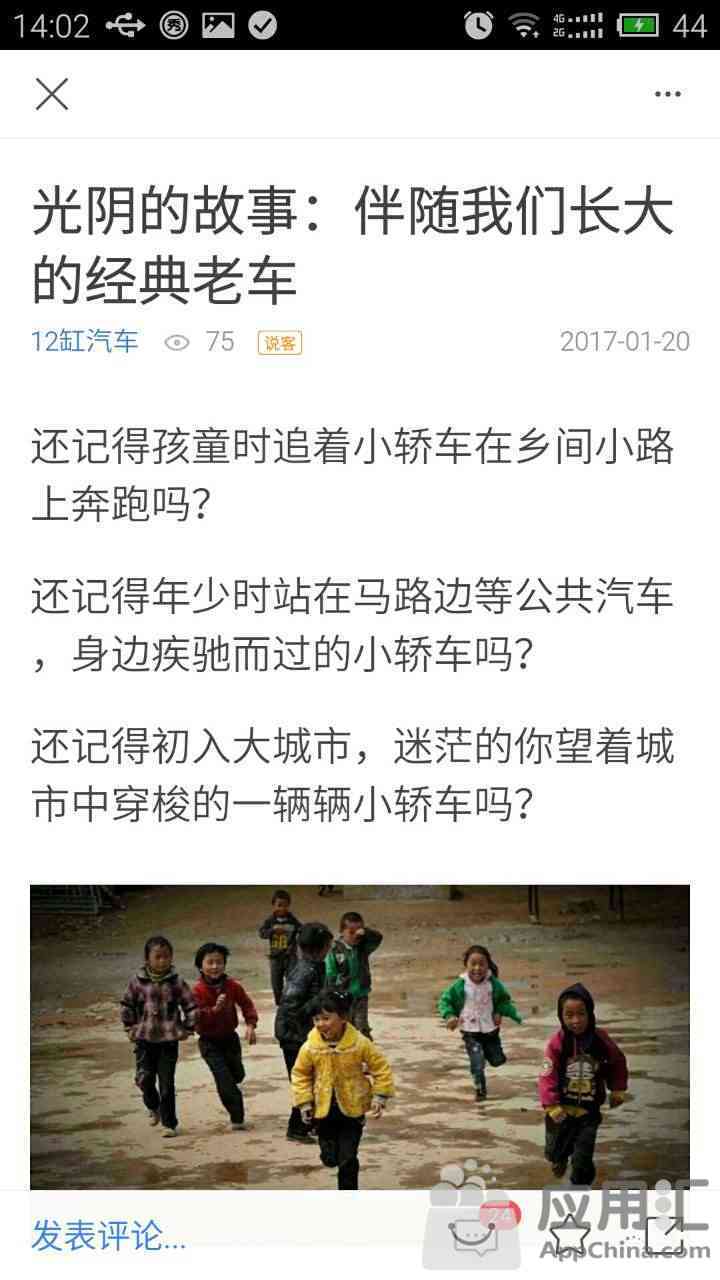Image resolution: width=720 pixels, height=1280 pixels.
Task: Close the article with the X
Action: point(52,94)
